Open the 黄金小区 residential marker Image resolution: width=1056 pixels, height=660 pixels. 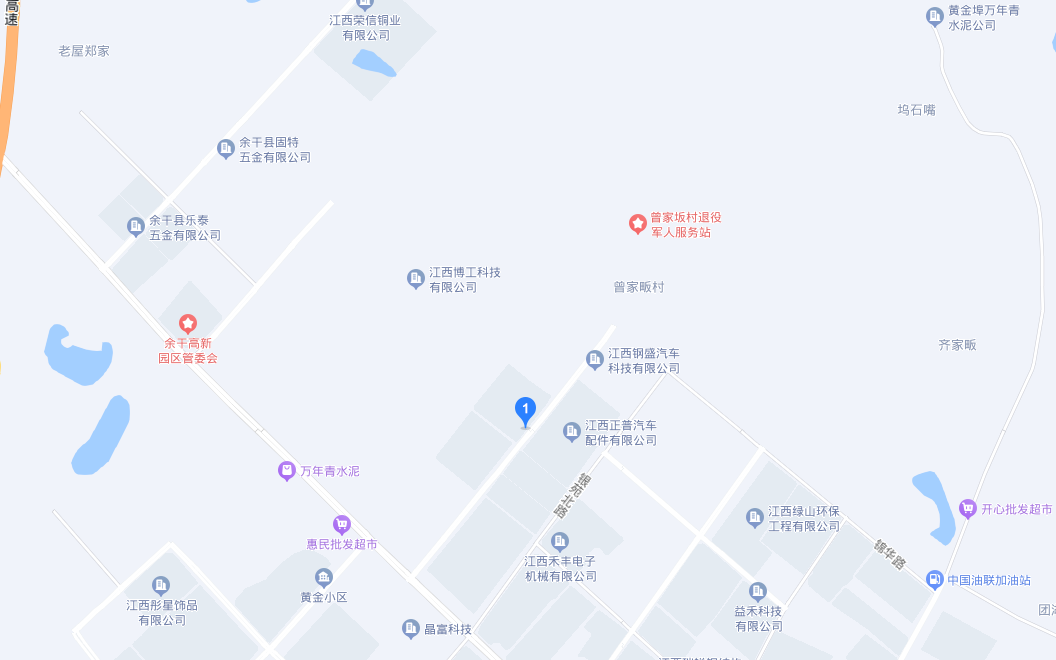(323, 577)
